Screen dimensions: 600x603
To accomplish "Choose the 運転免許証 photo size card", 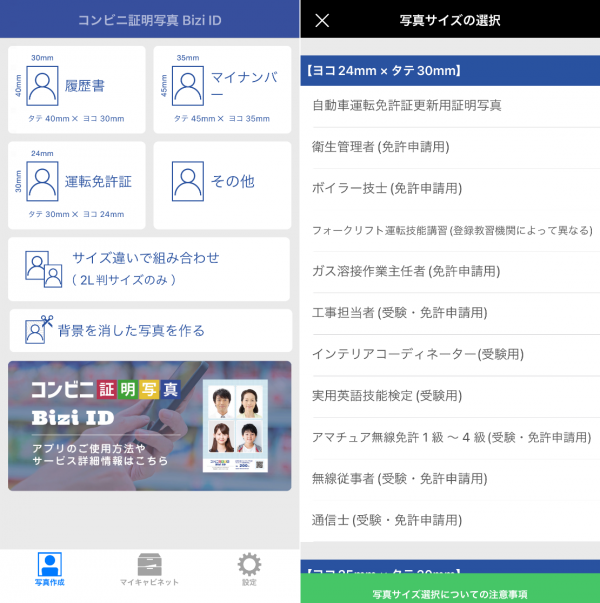I will tap(77, 185).
